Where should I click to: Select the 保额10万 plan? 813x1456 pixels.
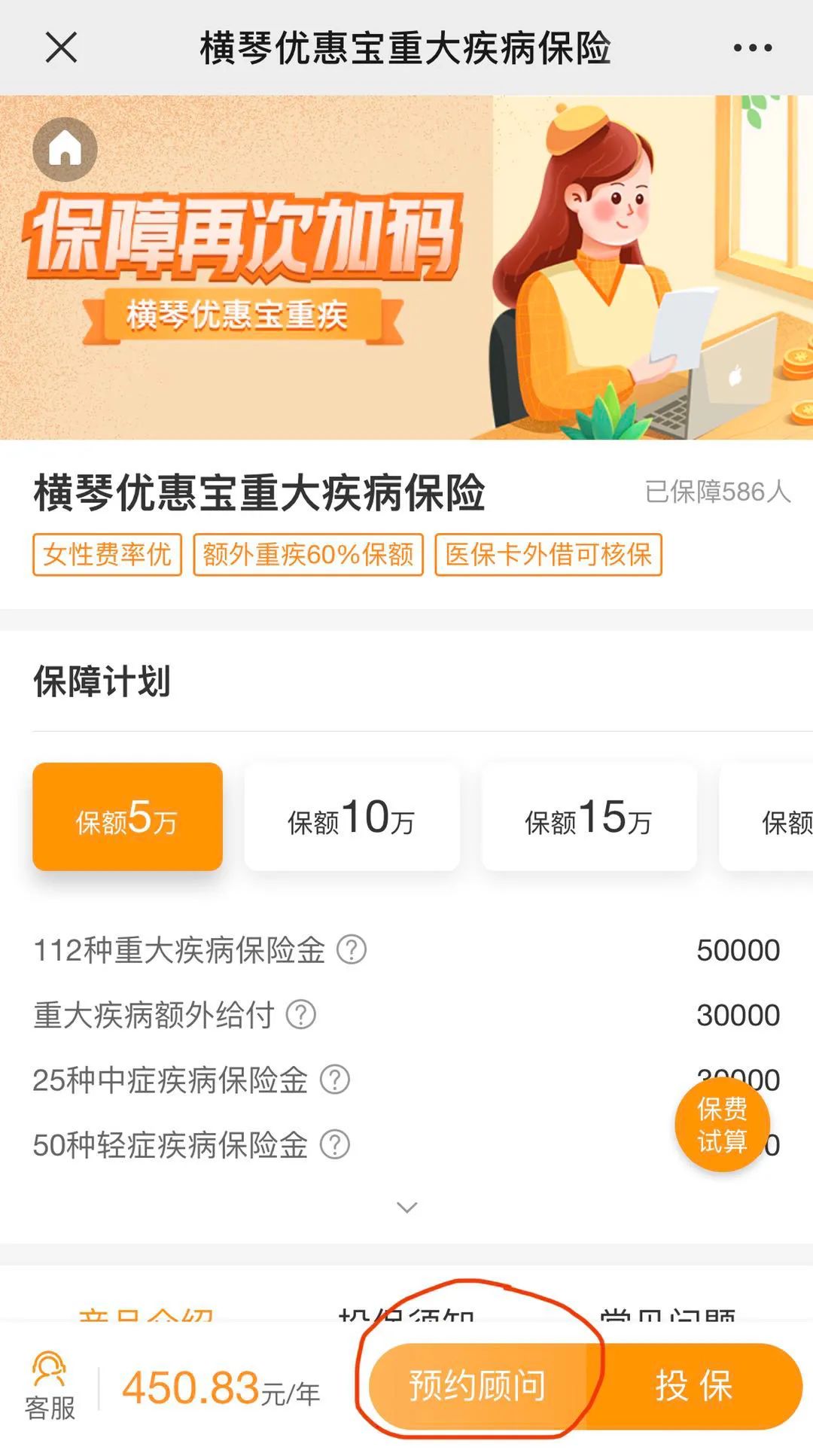(x=352, y=818)
